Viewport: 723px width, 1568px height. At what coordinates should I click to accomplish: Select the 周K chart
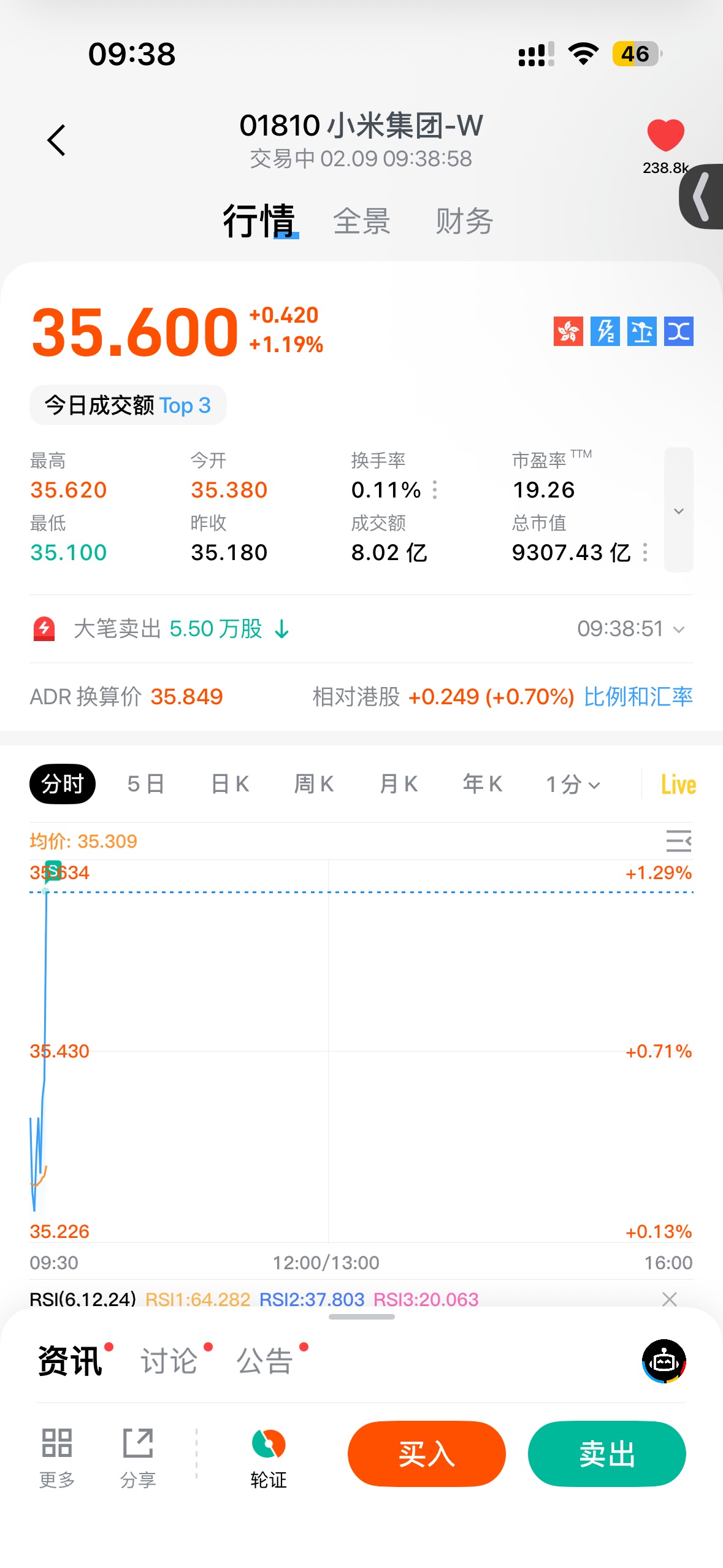click(314, 784)
